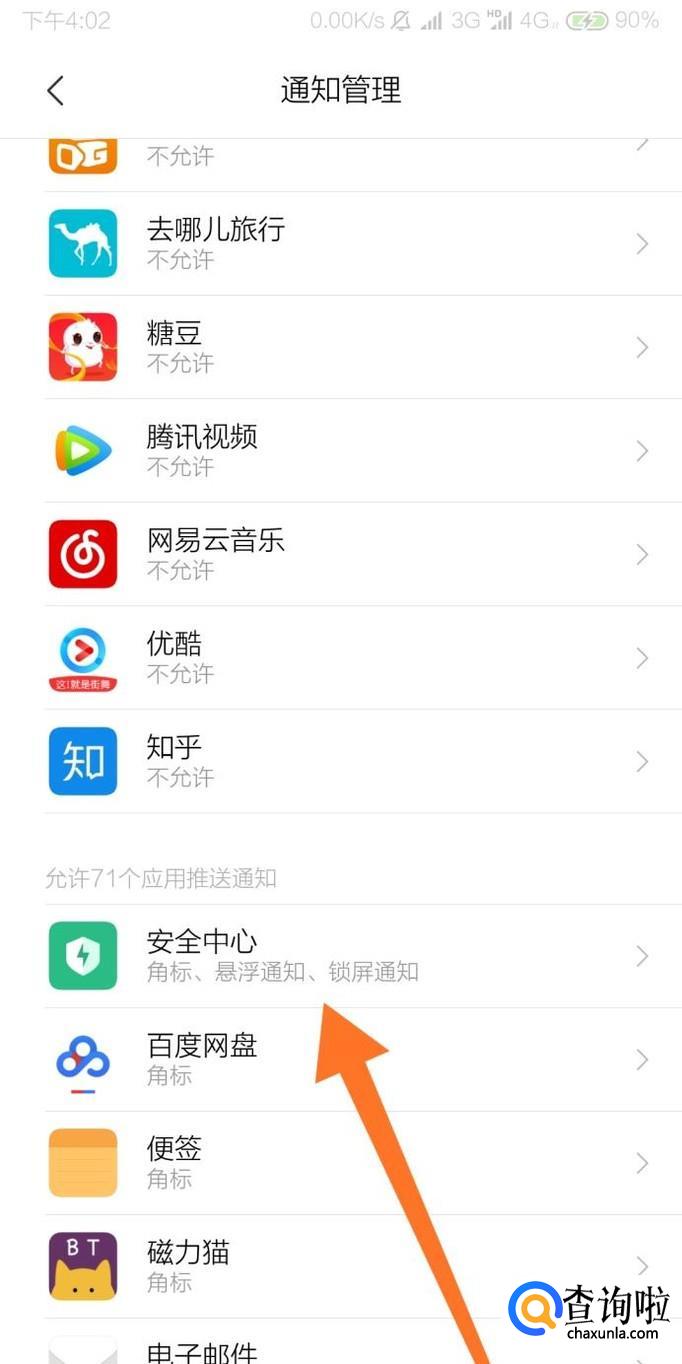Open 知乎 notification settings
Image resolution: width=682 pixels, height=1364 pixels.
point(340,761)
